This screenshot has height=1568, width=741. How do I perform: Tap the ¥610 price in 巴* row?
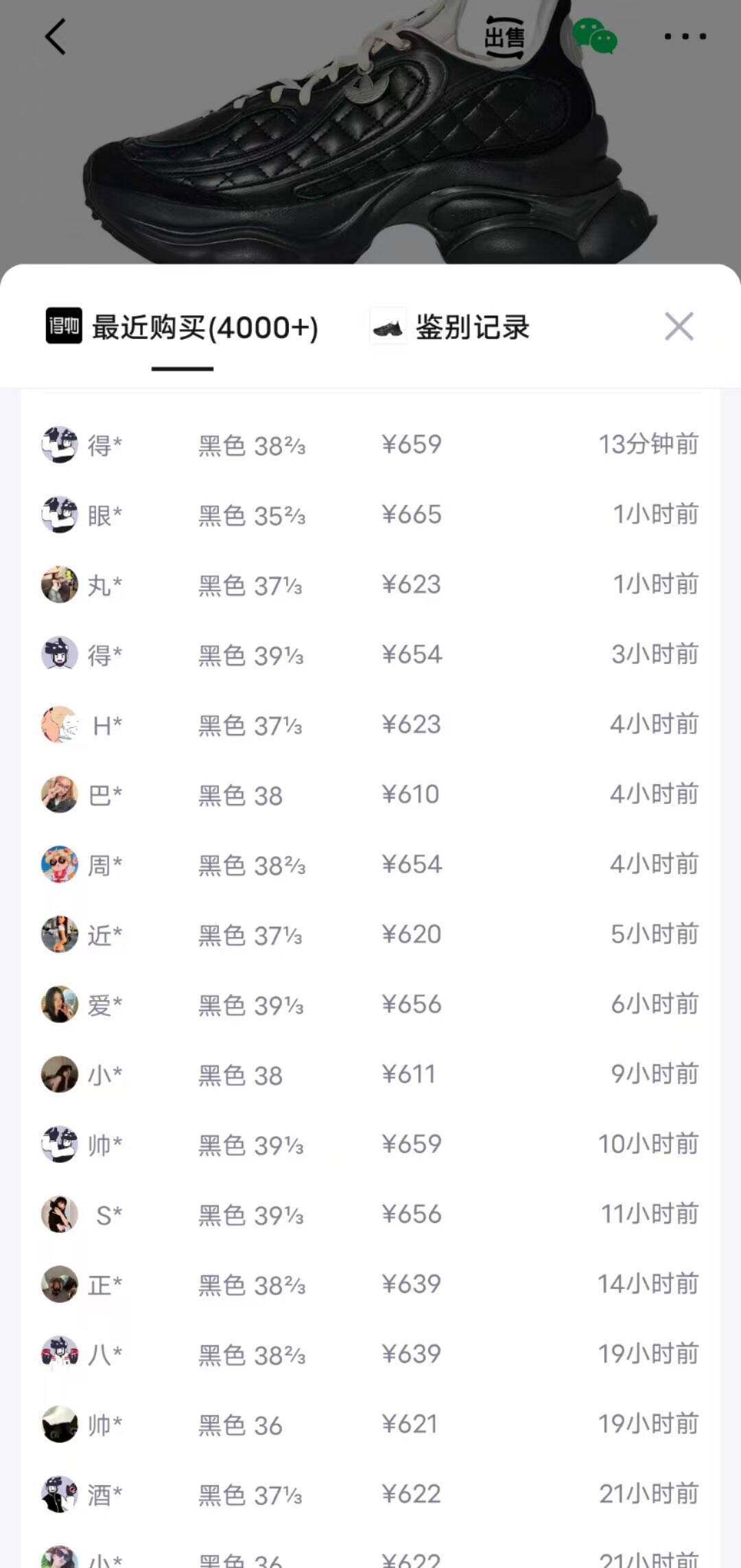tap(410, 794)
